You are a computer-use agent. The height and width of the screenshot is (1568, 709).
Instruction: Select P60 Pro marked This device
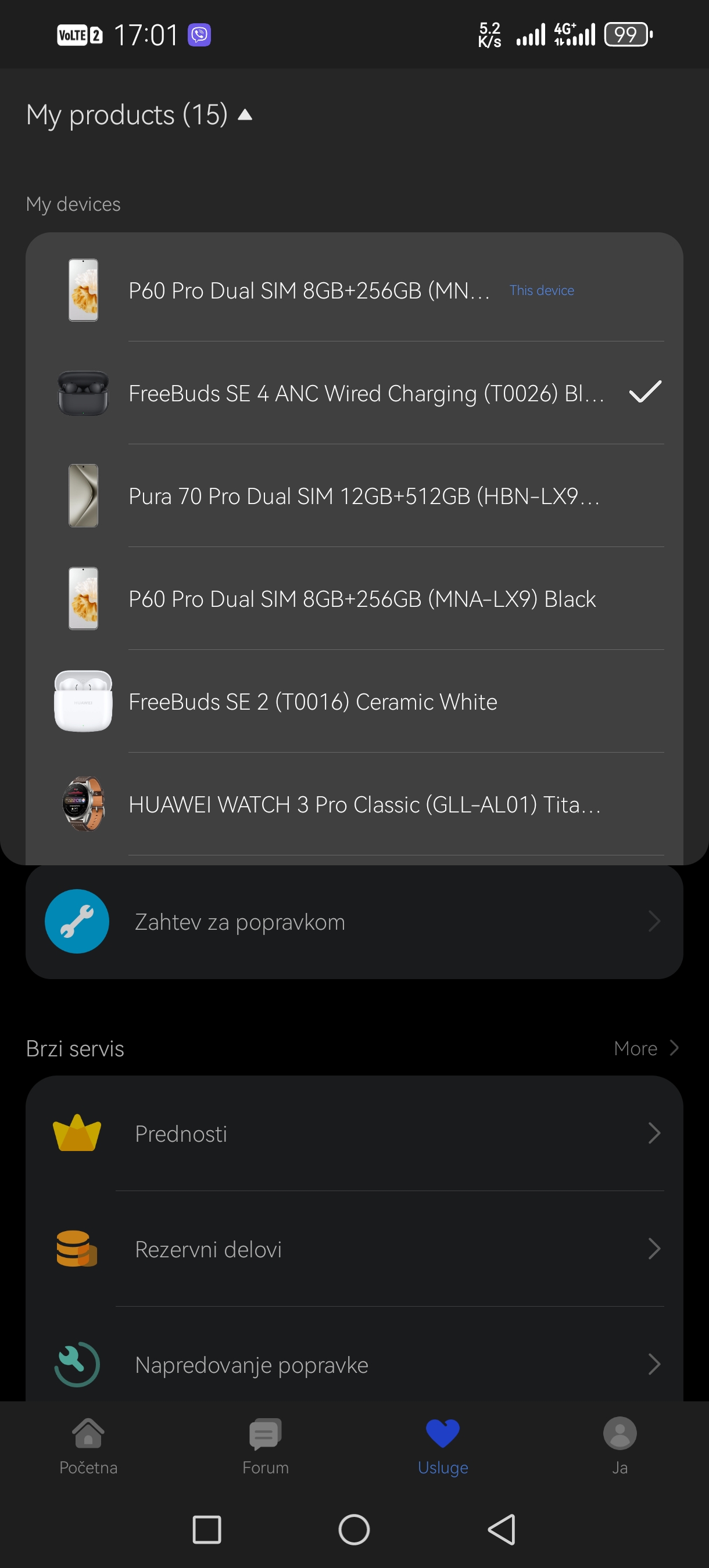(353, 290)
